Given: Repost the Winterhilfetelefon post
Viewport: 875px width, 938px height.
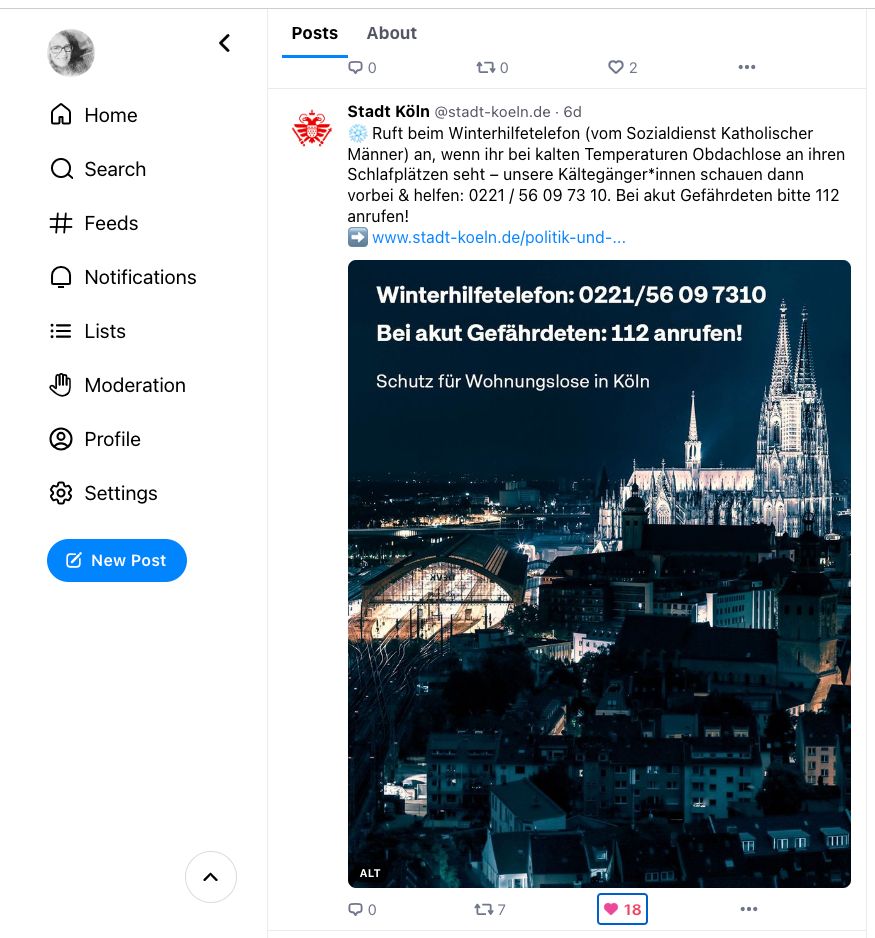Looking at the screenshot, I should [485, 909].
